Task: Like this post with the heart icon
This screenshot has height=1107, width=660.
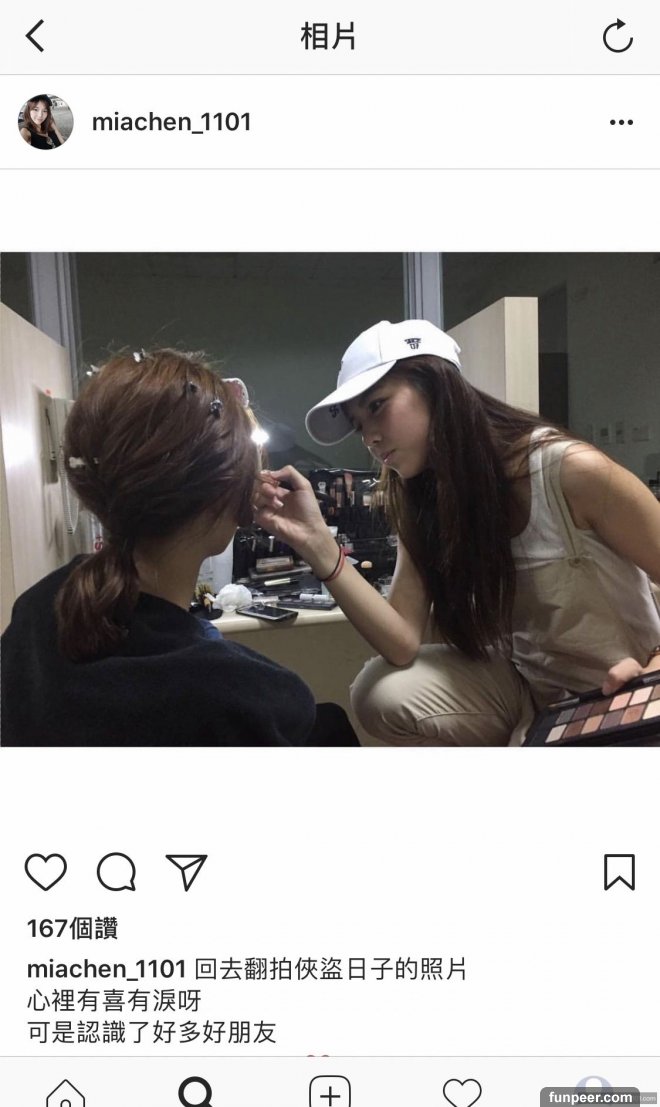Action: [45, 872]
